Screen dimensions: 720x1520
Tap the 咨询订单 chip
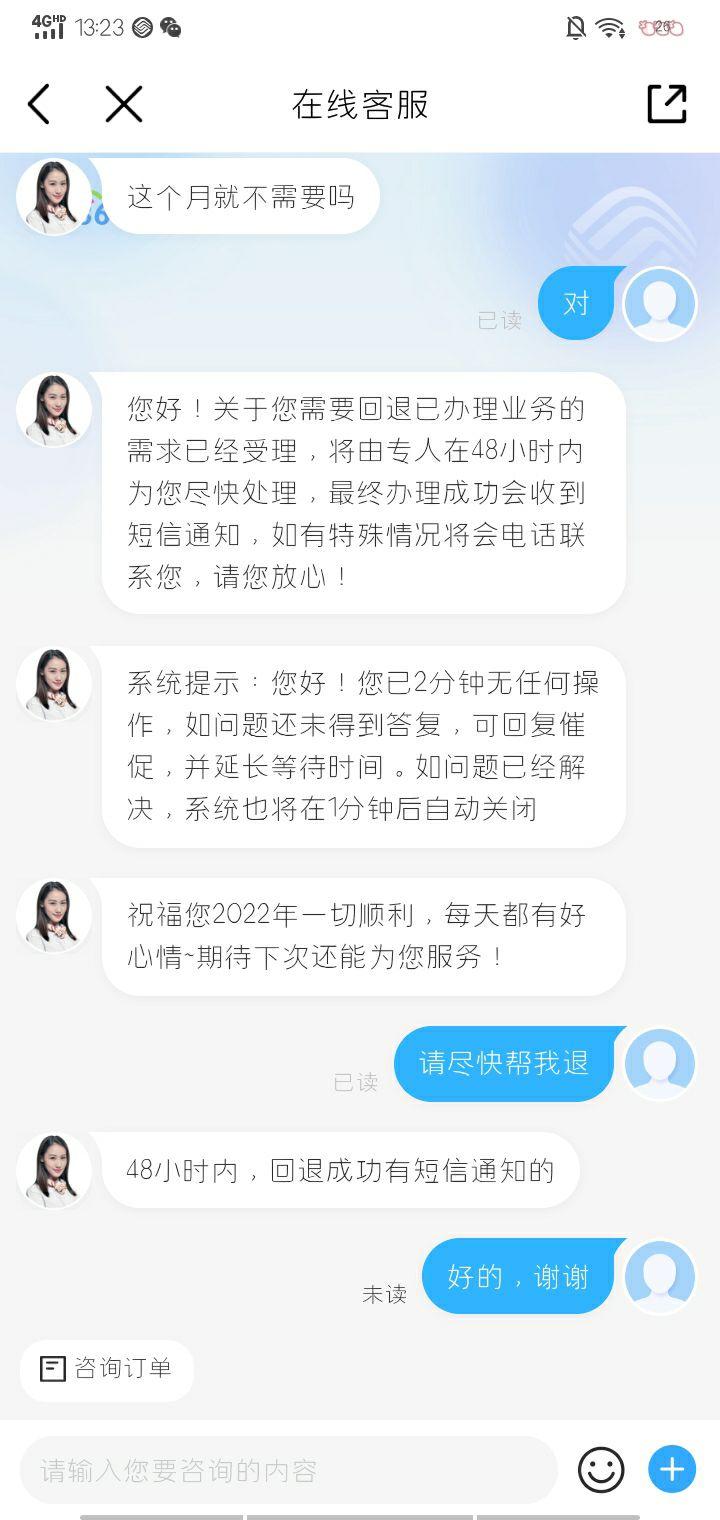point(106,1368)
